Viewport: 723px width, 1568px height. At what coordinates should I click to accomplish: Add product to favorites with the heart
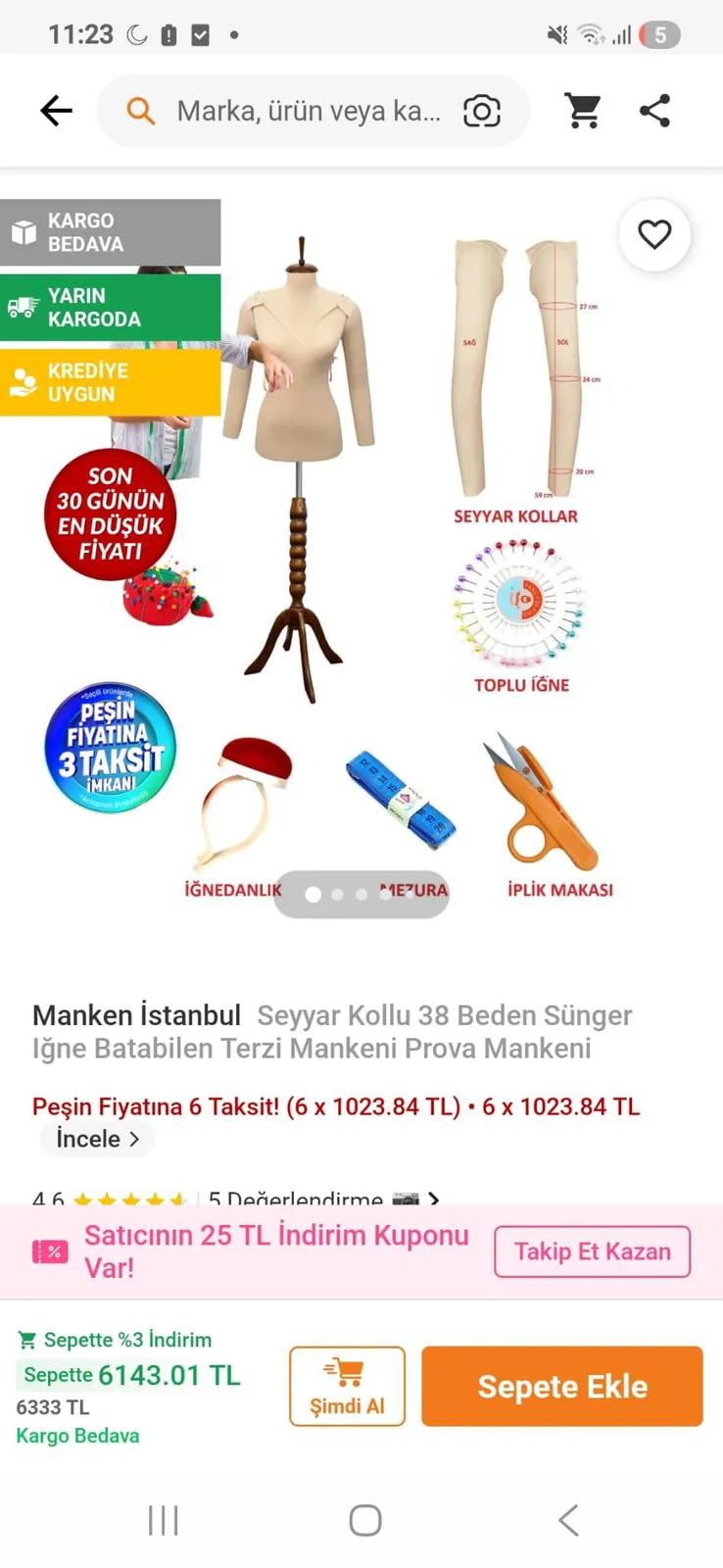tap(654, 234)
